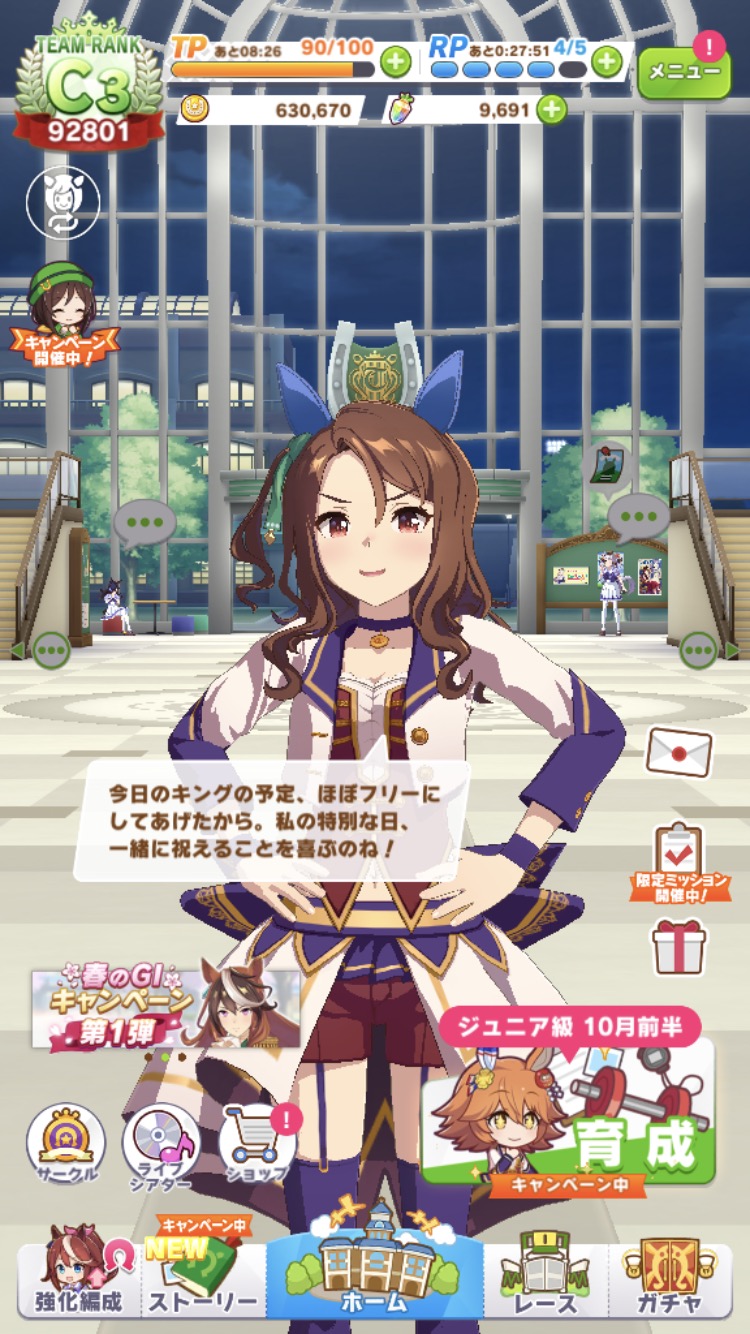This screenshot has width=750, height=1334.
Task: Add carrot jewels with the plus button
Action: [552, 109]
